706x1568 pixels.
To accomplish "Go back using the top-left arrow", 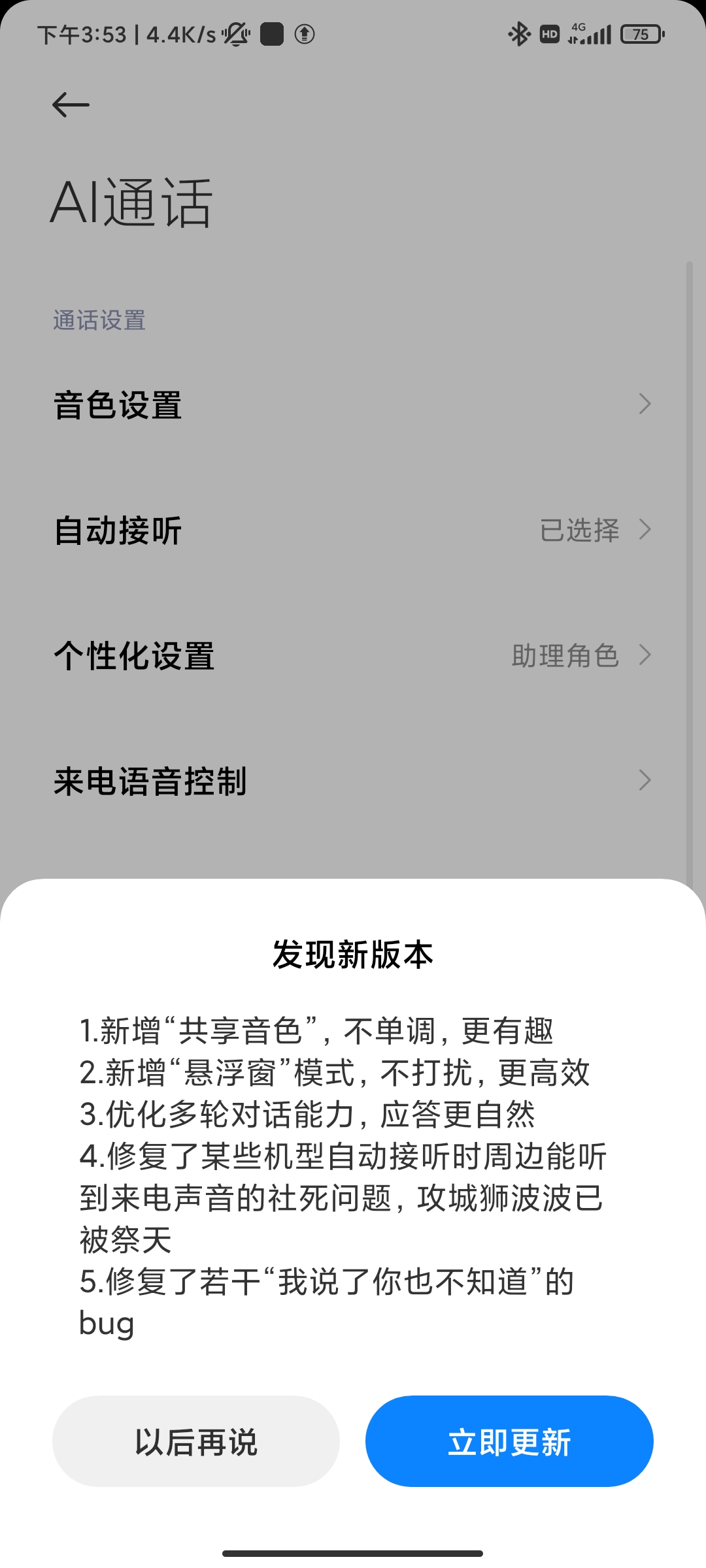I will point(71,105).
